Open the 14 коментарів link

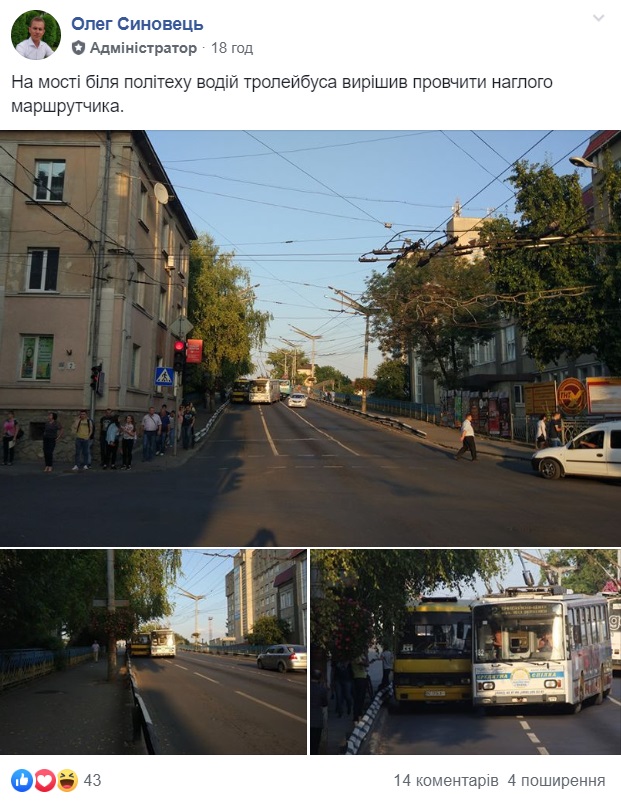(445, 780)
